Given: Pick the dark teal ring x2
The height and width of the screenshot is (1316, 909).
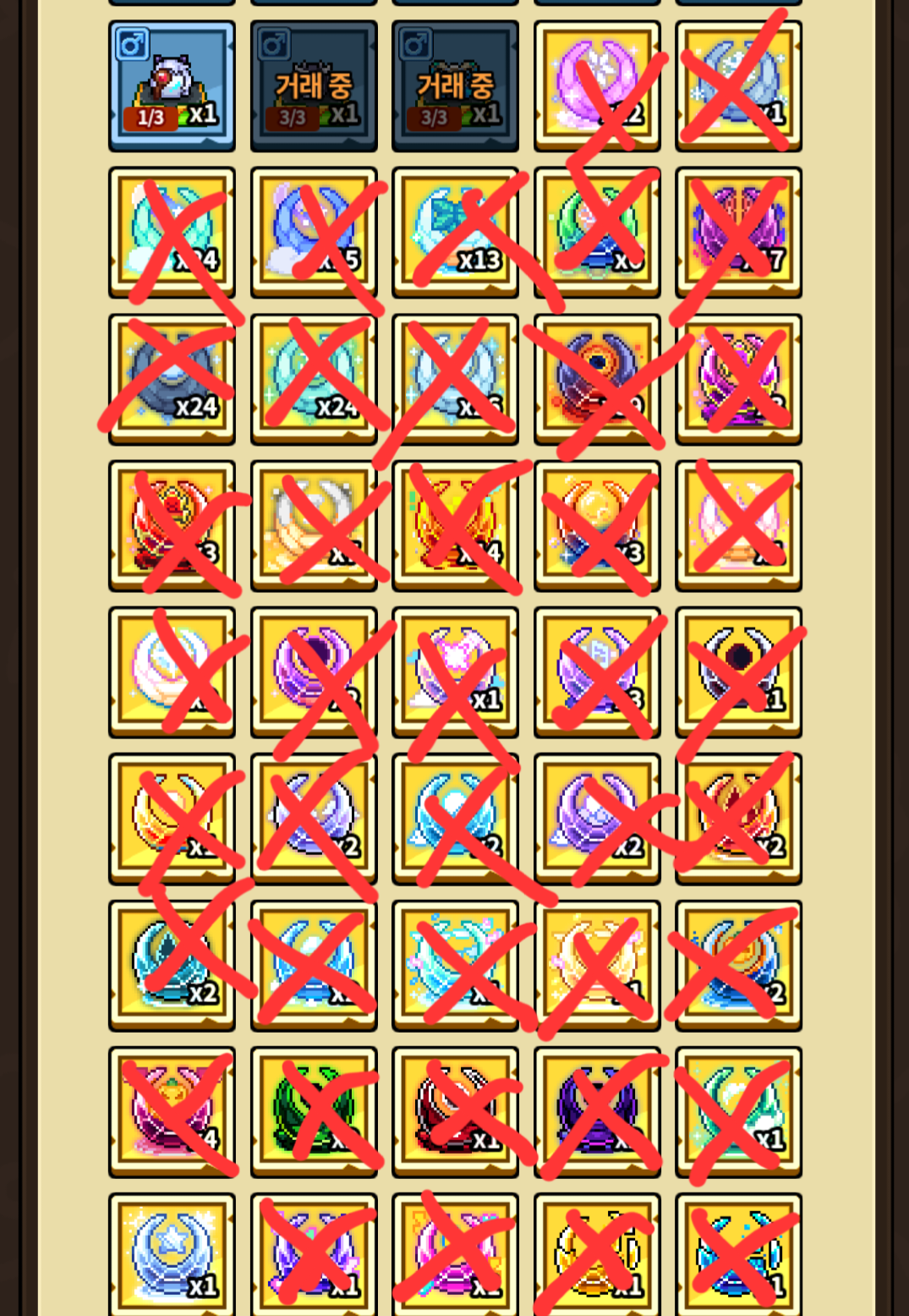Looking at the screenshot, I should point(172,965).
